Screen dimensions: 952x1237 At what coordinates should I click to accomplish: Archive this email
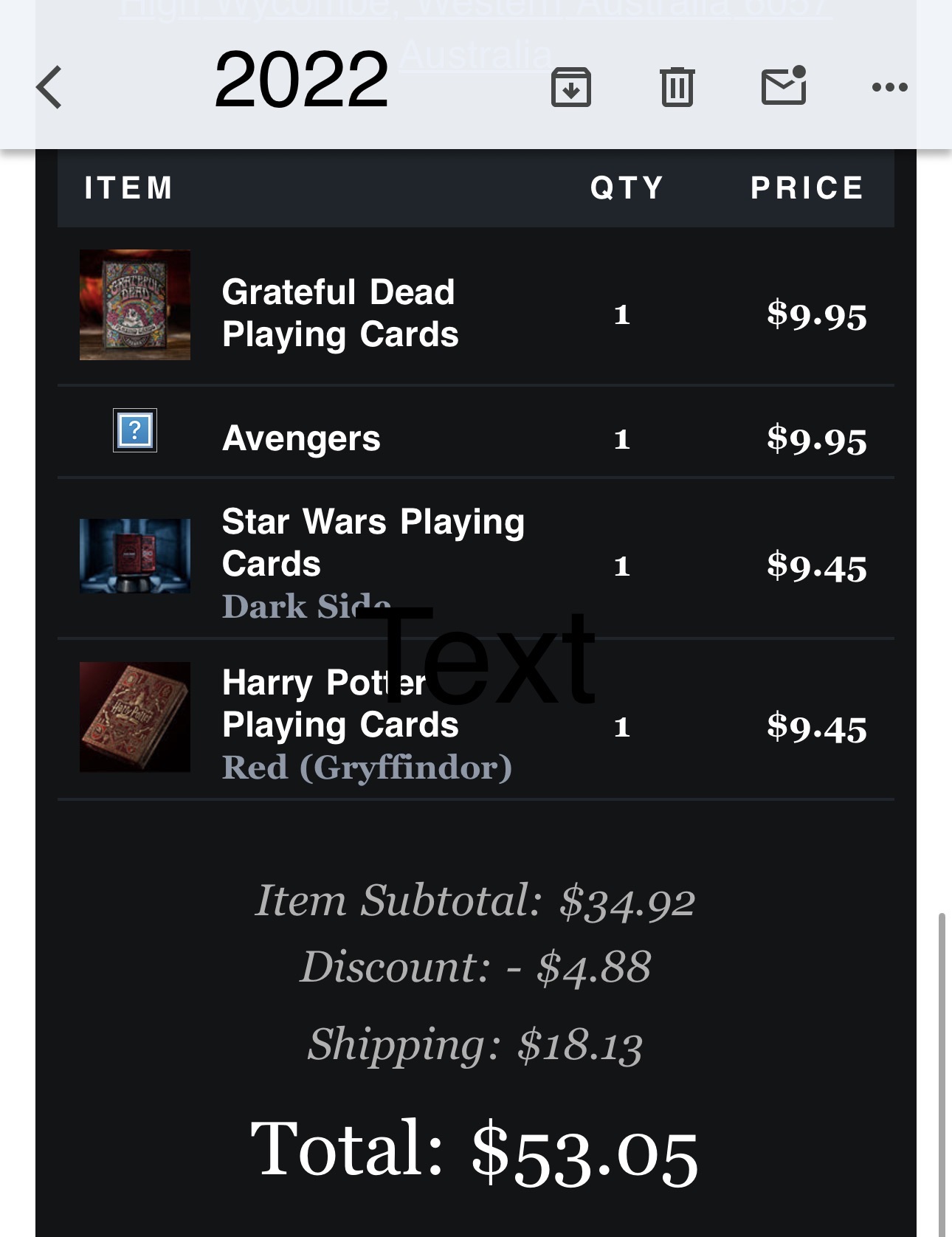pyautogui.click(x=570, y=87)
